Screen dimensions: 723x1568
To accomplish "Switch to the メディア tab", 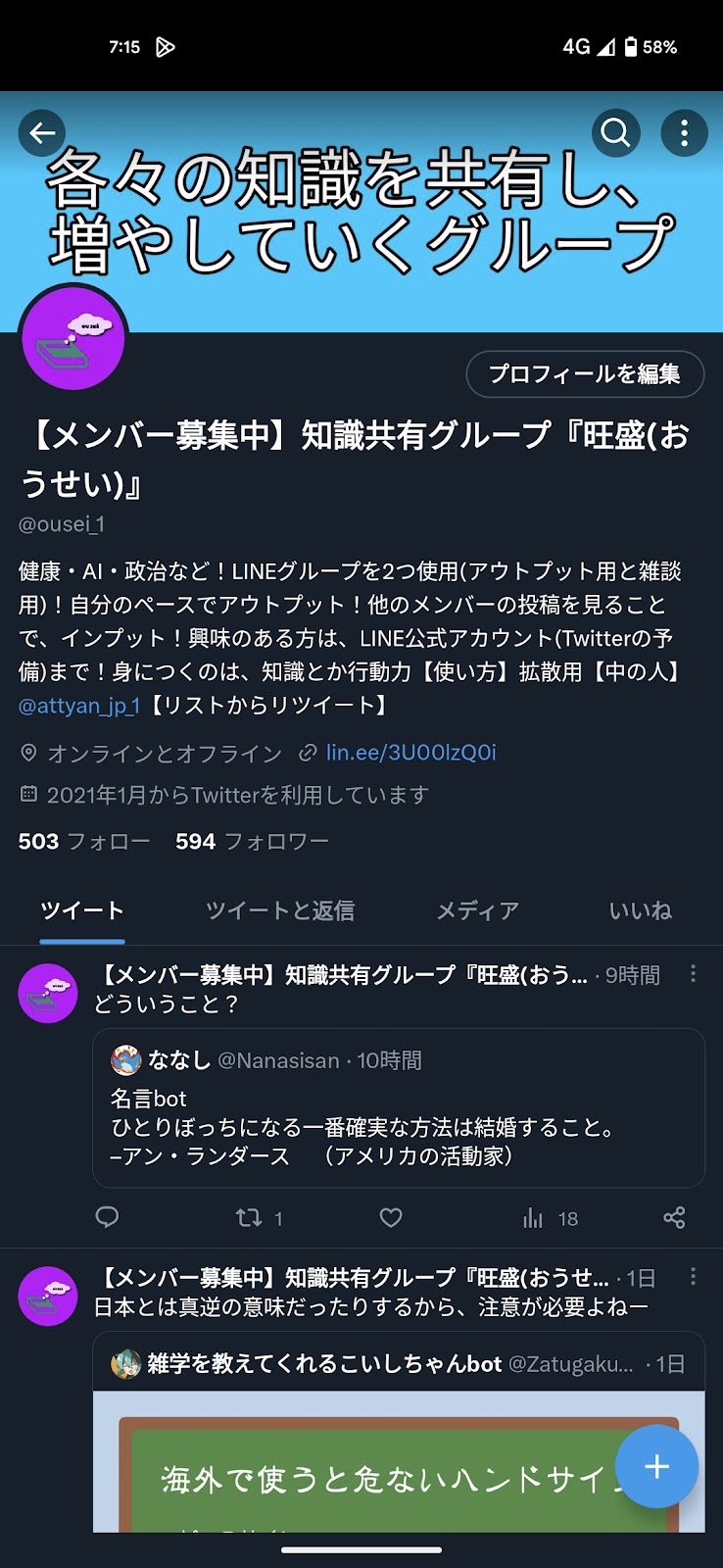I will click(478, 910).
